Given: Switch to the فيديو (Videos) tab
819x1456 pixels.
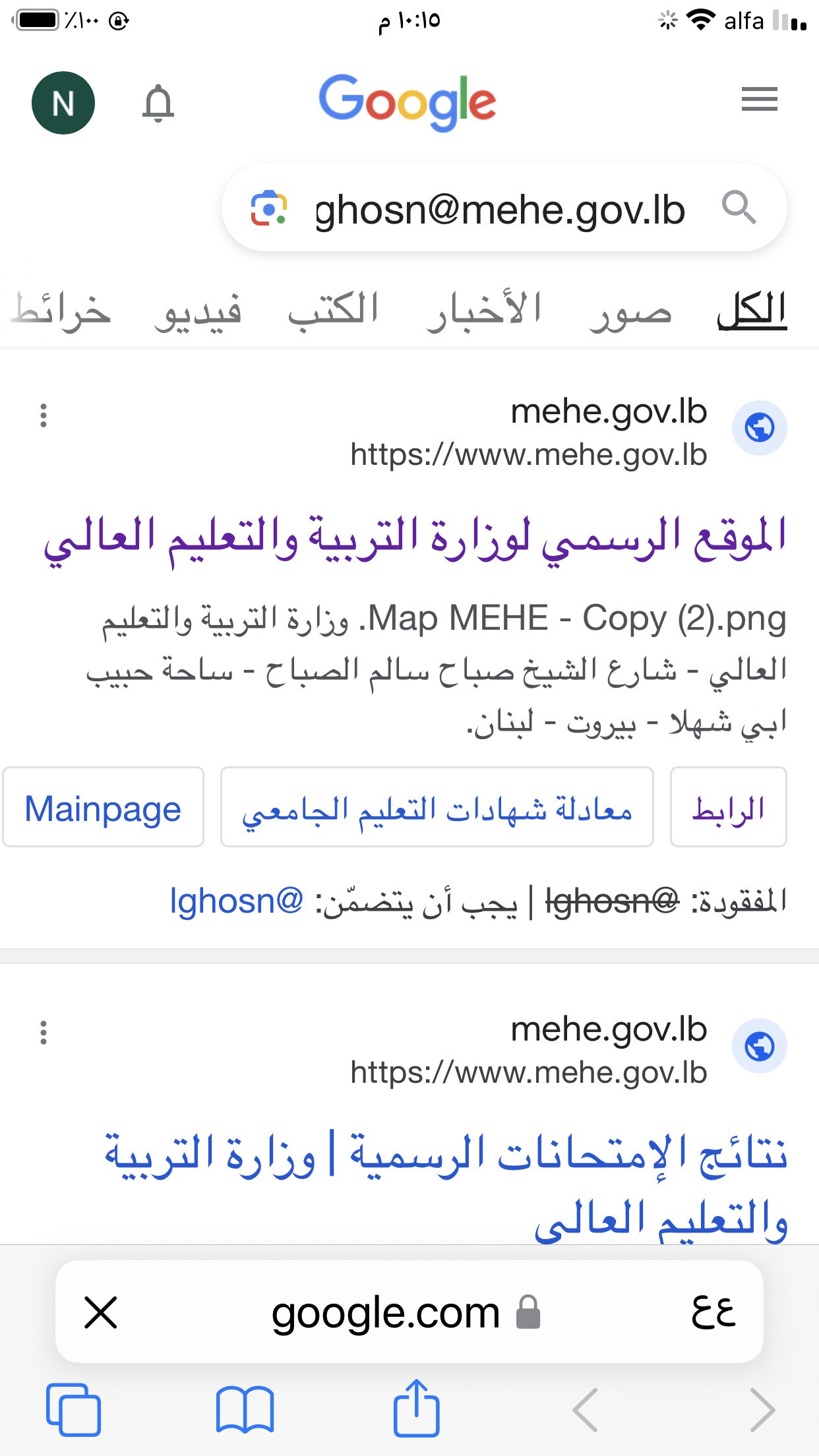Looking at the screenshot, I should (198, 311).
